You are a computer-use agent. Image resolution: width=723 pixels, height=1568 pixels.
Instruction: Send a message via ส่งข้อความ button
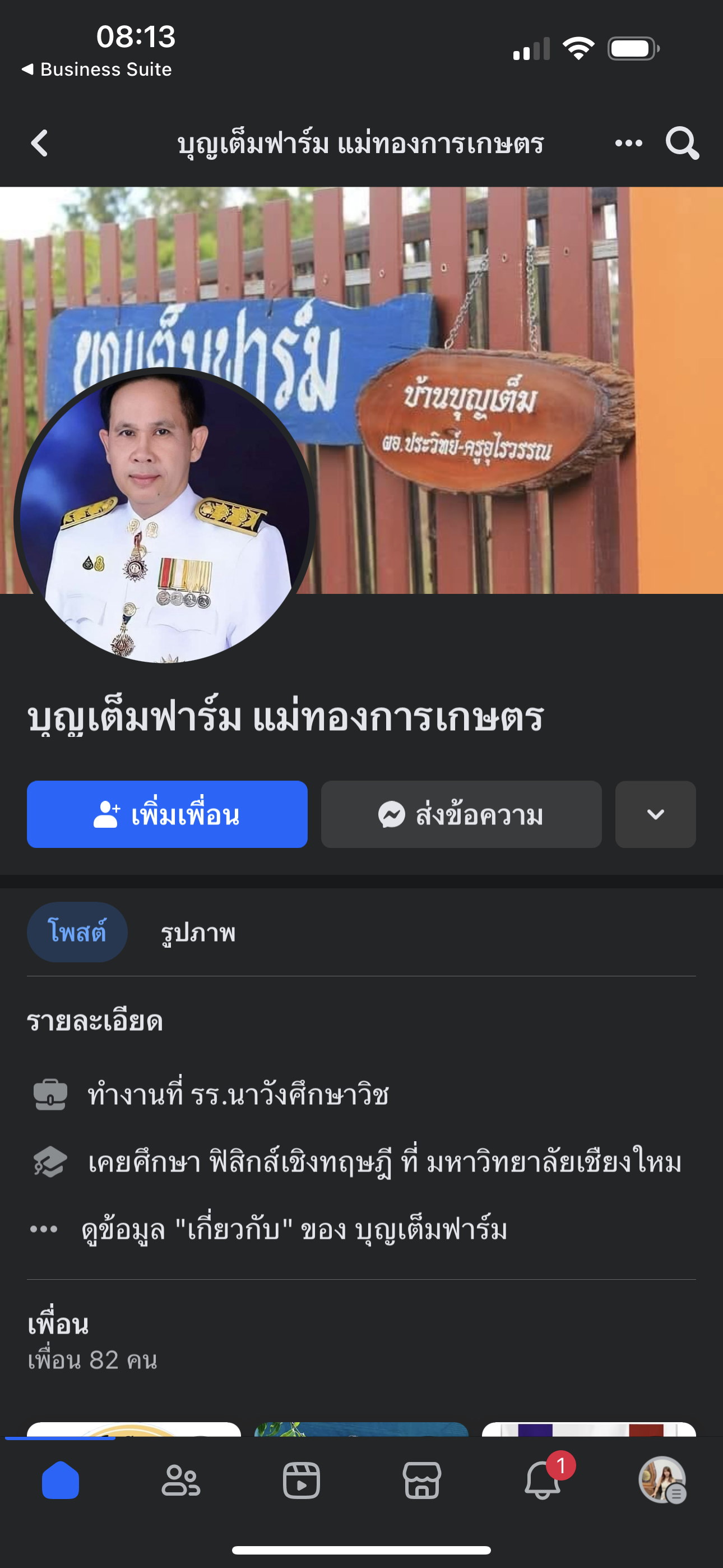pos(461,814)
